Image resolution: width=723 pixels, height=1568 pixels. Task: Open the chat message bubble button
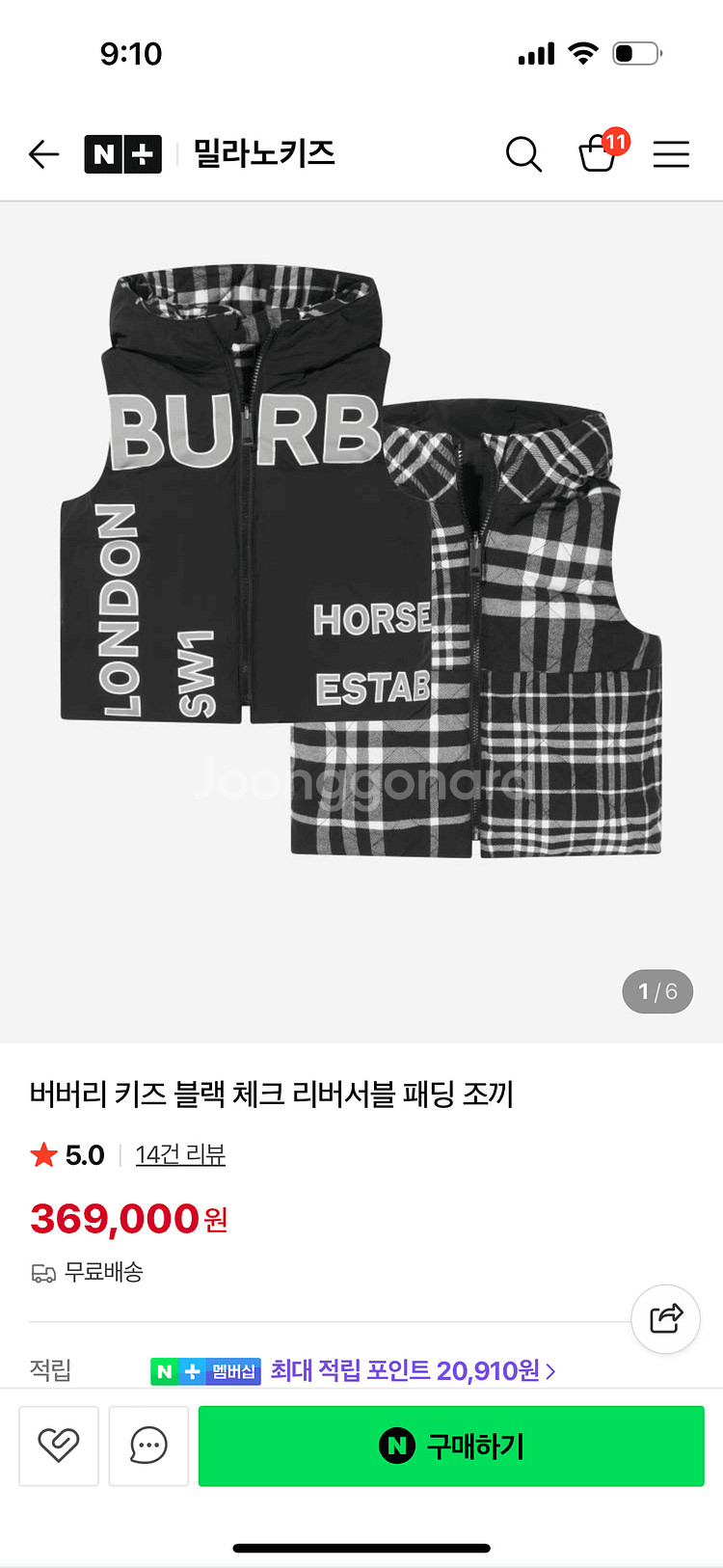(148, 1446)
